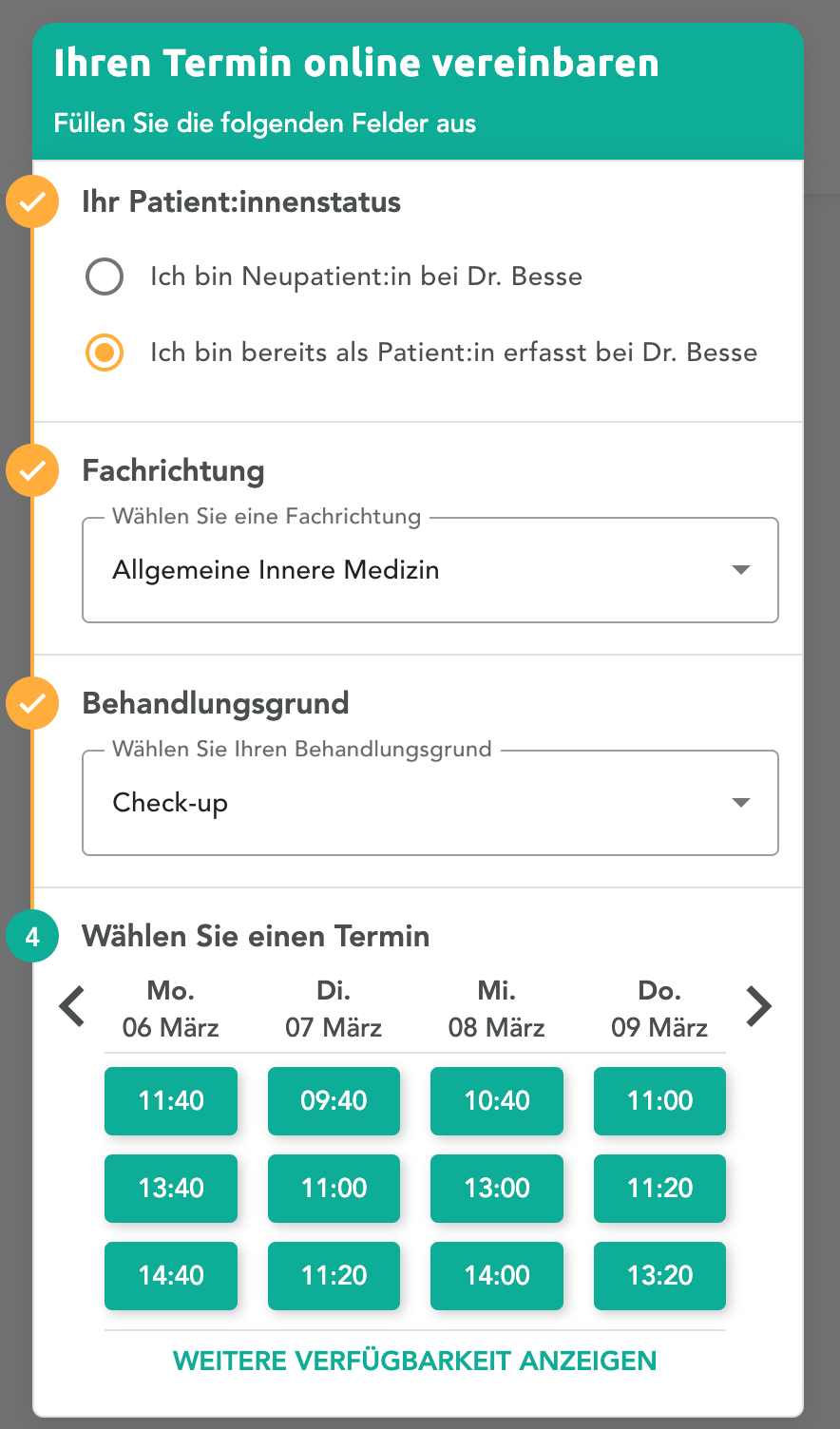Open the Fachrichtung dropdown
Screen dimensions: 840x1429
[430, 570]
